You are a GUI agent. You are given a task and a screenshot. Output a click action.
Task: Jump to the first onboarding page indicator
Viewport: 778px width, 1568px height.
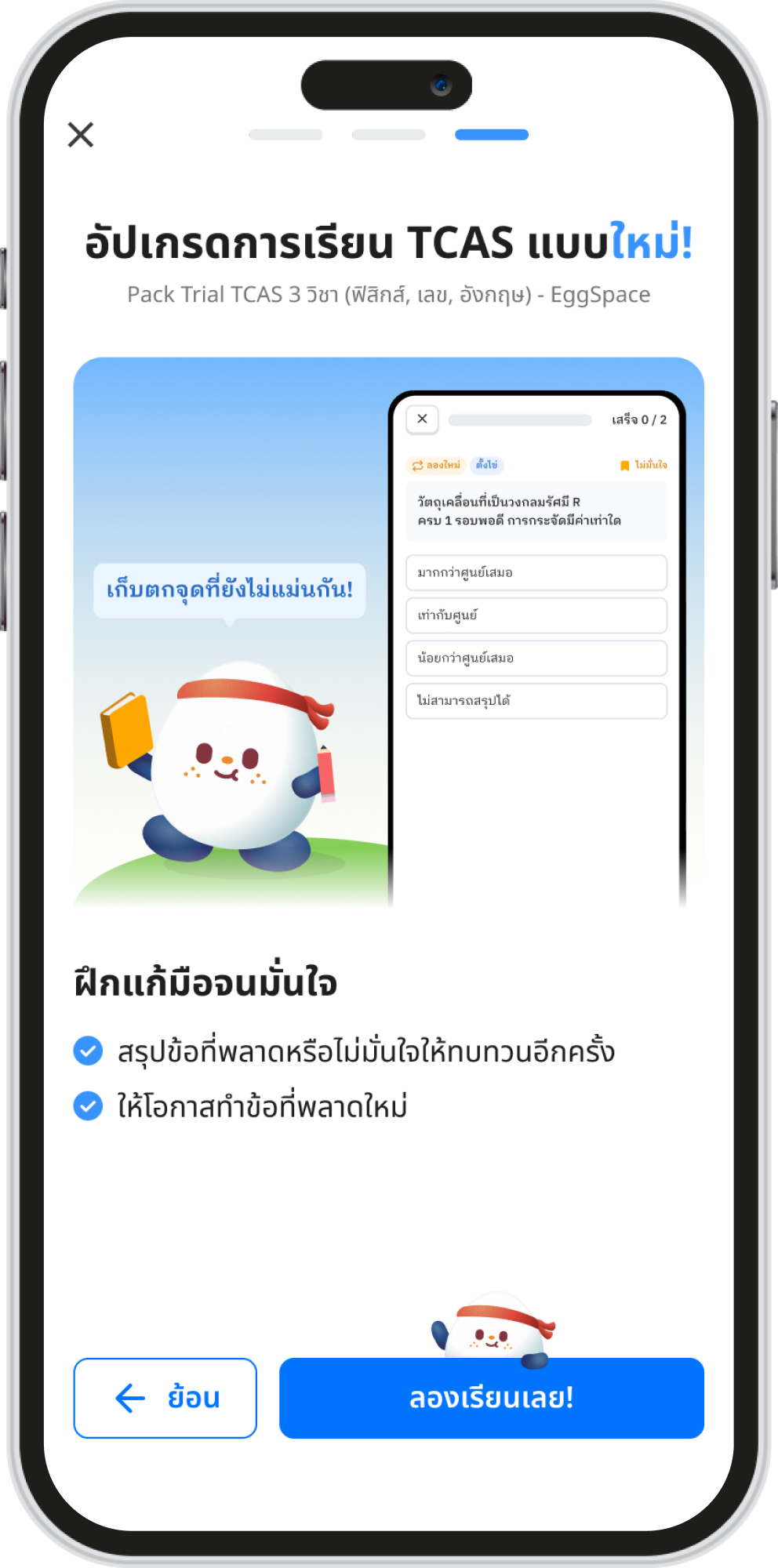[285, 135]
